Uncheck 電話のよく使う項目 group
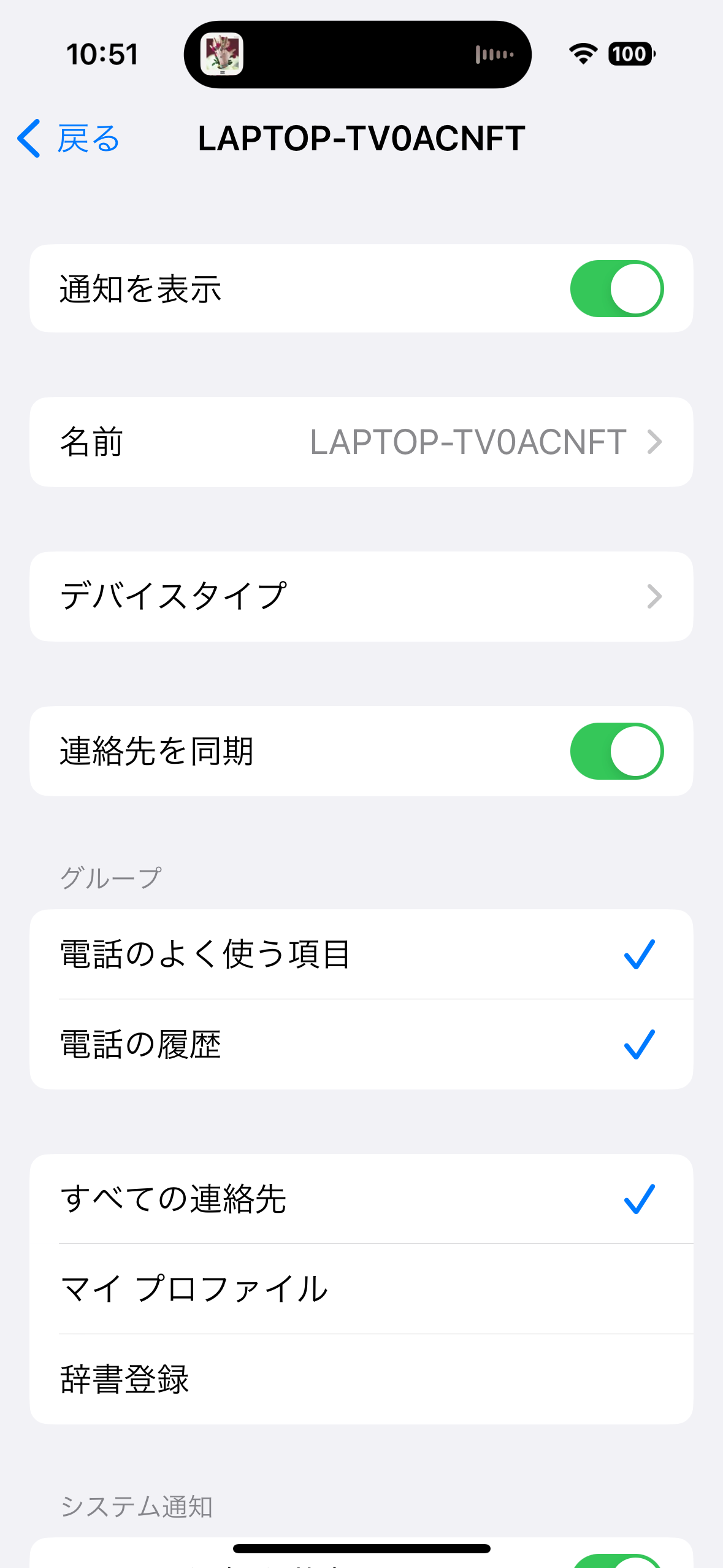Image resolution: width=723 pixels, height=1568 pixels. (x=361, y=955)
